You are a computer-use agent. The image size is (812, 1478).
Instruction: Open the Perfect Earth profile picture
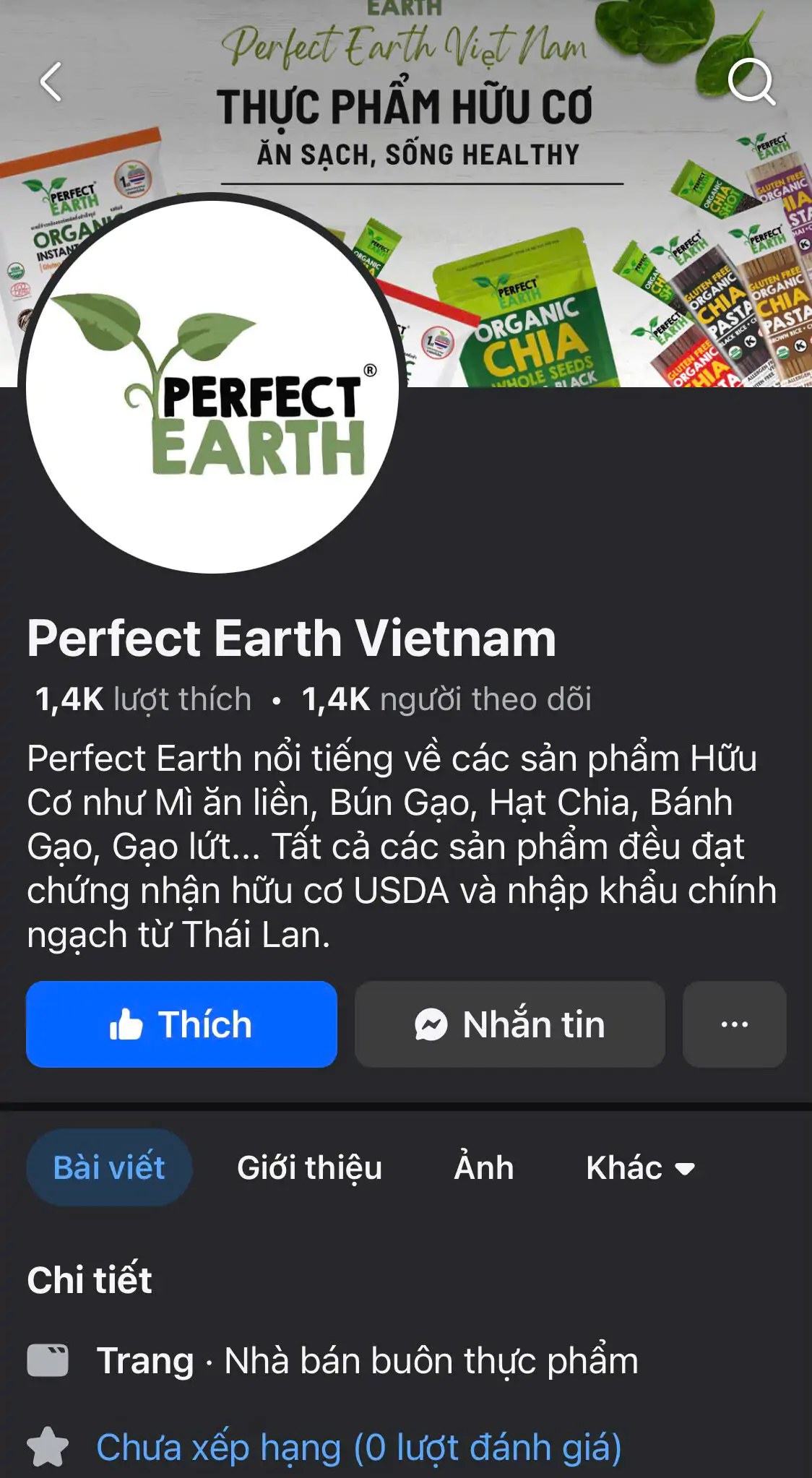point(212,386)
